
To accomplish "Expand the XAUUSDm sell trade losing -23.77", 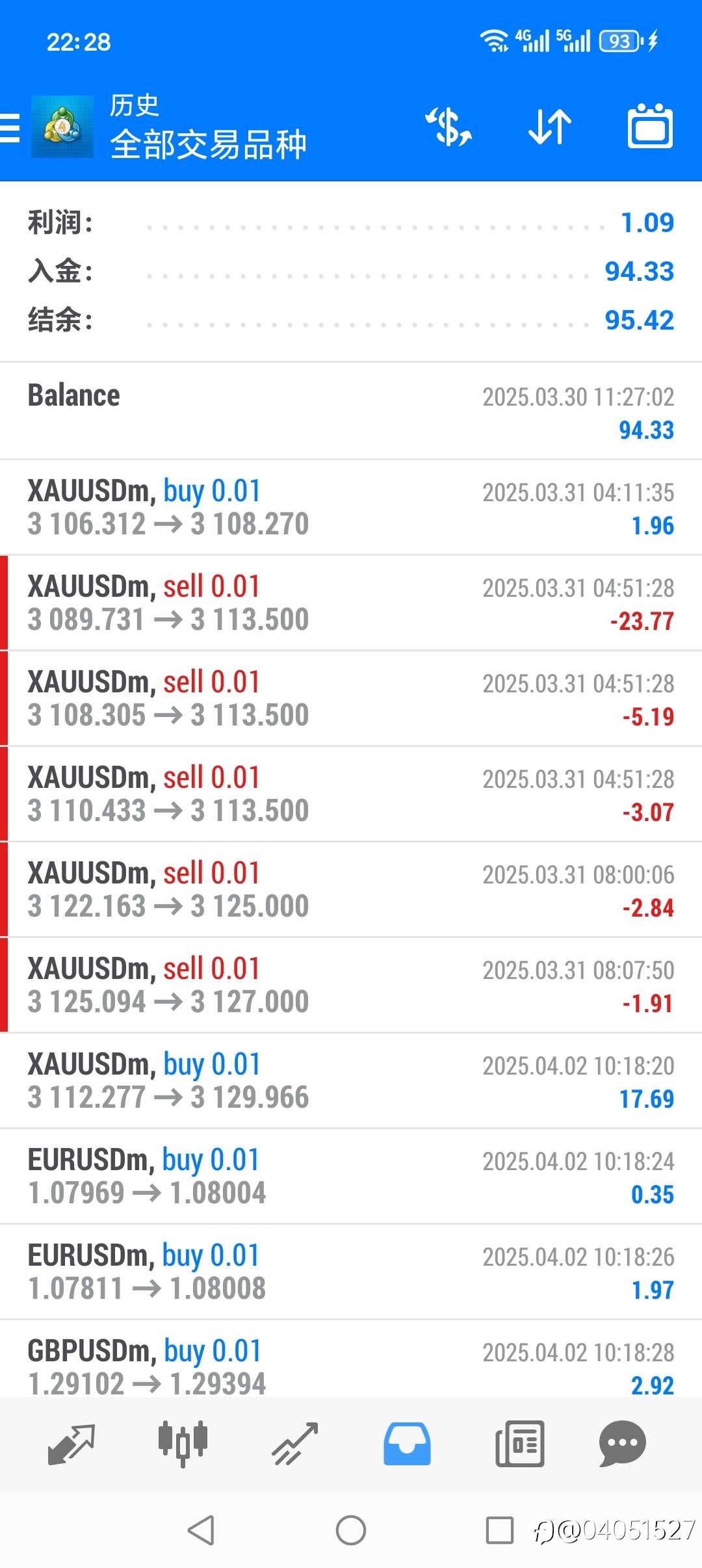I will [x=351, y=603].
